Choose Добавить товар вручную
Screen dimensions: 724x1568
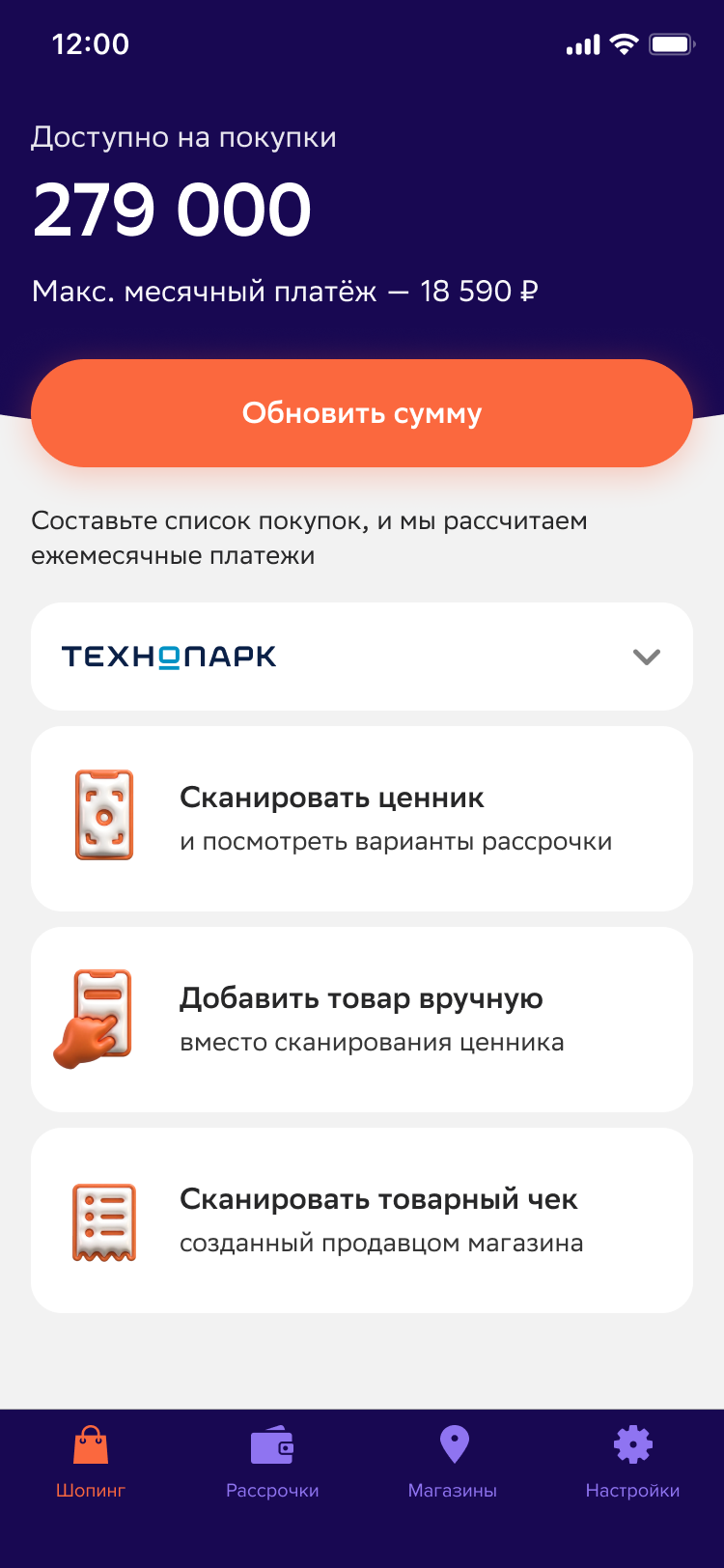(x=362, y=1020)
